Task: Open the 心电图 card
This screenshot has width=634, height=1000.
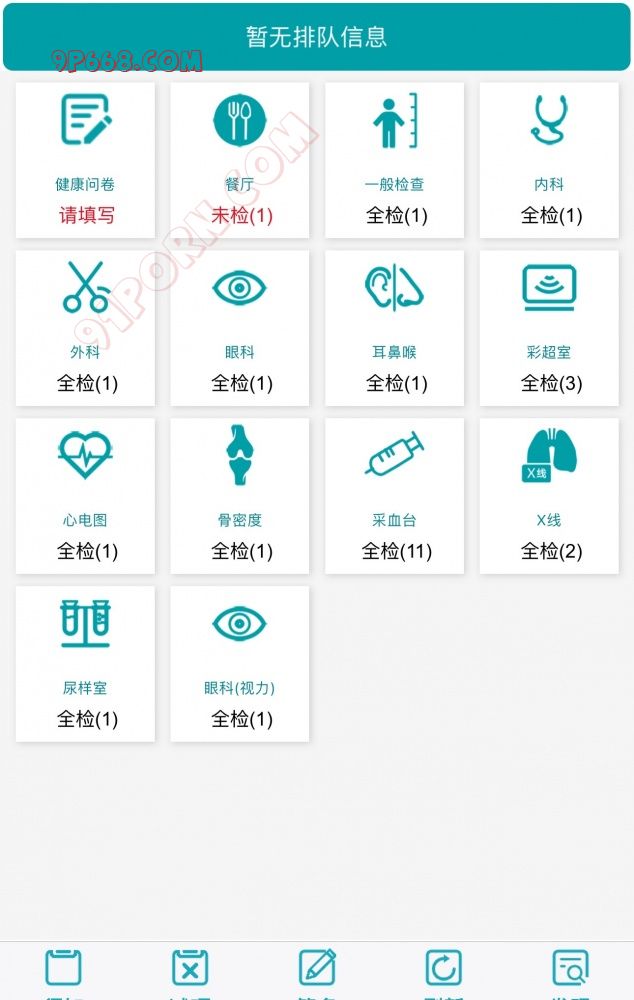Action: [x=85, y=496]
